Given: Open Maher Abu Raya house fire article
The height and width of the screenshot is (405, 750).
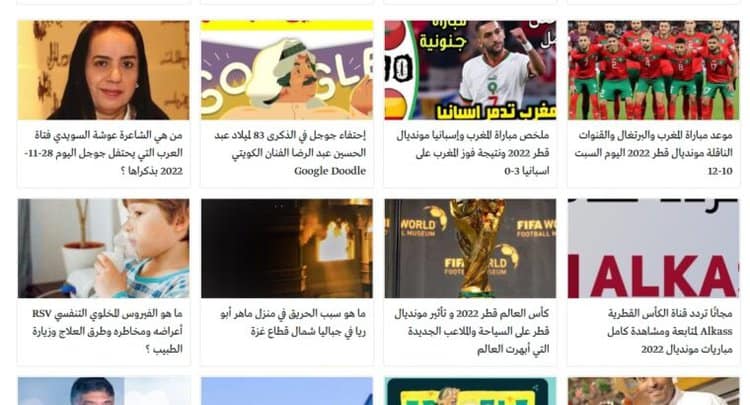Looking at the screenshot, I should pos(288,322).
